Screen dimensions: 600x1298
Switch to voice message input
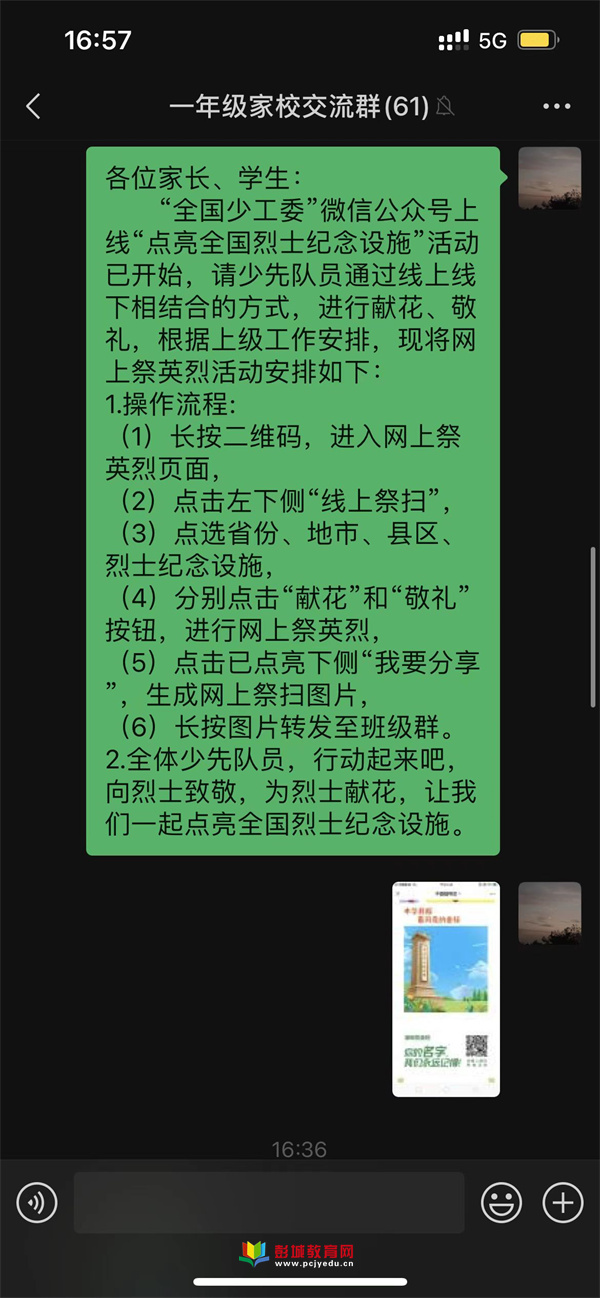click(x=37, y=1202)
